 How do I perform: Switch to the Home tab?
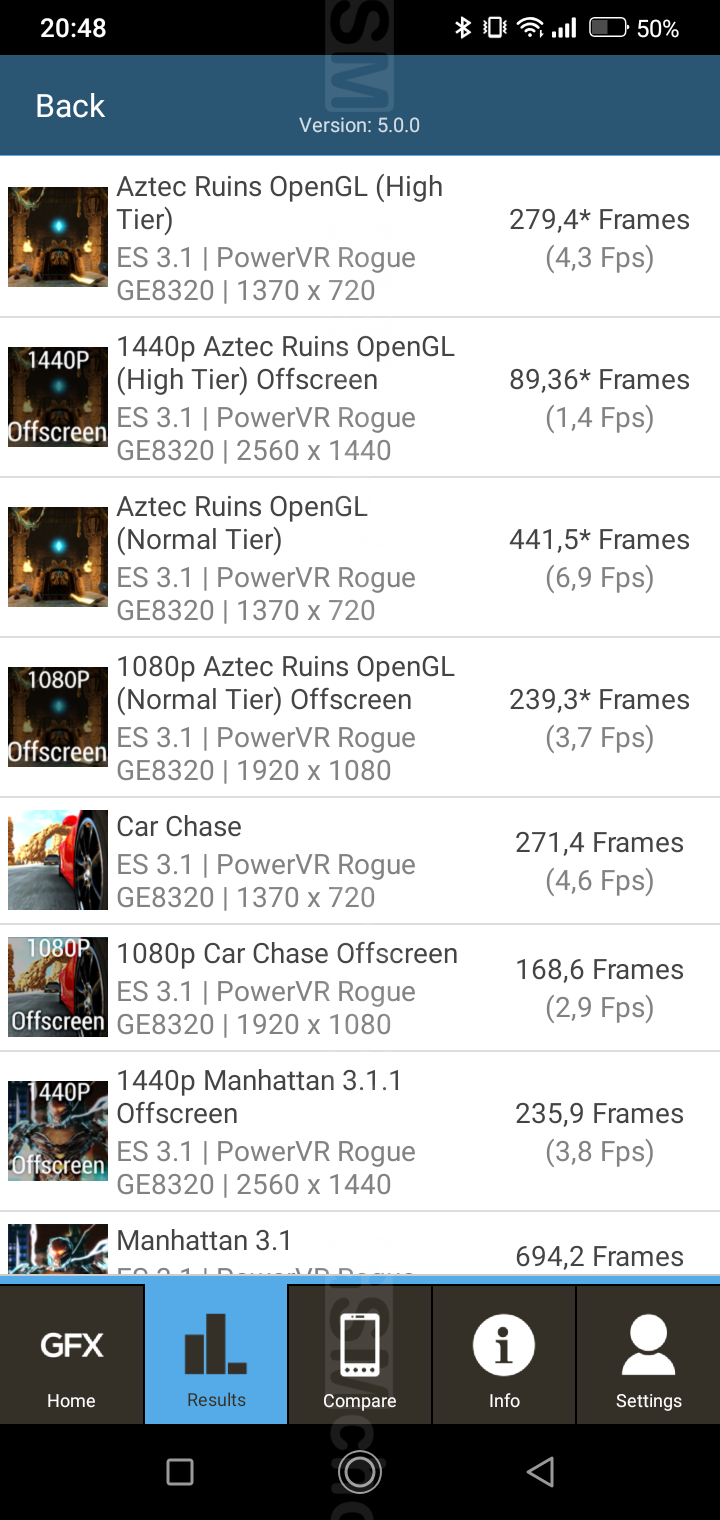point(72,1355)
